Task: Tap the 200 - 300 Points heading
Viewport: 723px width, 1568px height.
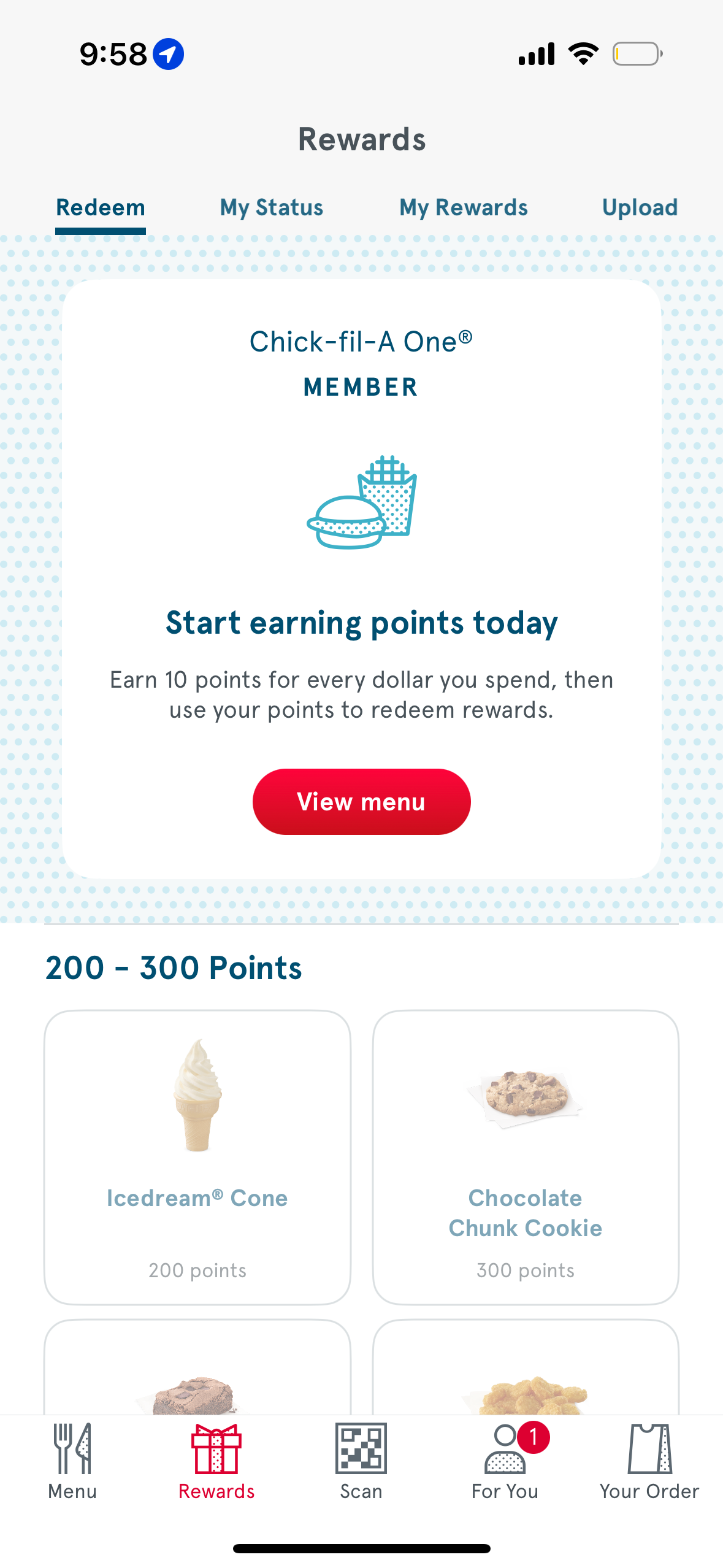Action: [x=174, y=967]
